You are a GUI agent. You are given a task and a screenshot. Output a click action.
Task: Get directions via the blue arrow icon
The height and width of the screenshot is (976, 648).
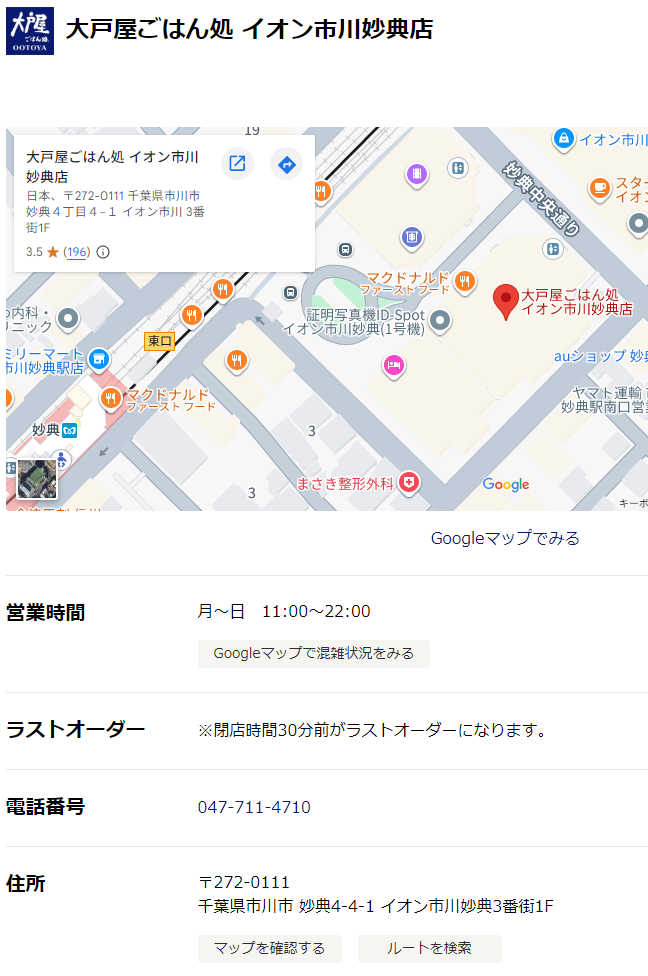point(287,164)
